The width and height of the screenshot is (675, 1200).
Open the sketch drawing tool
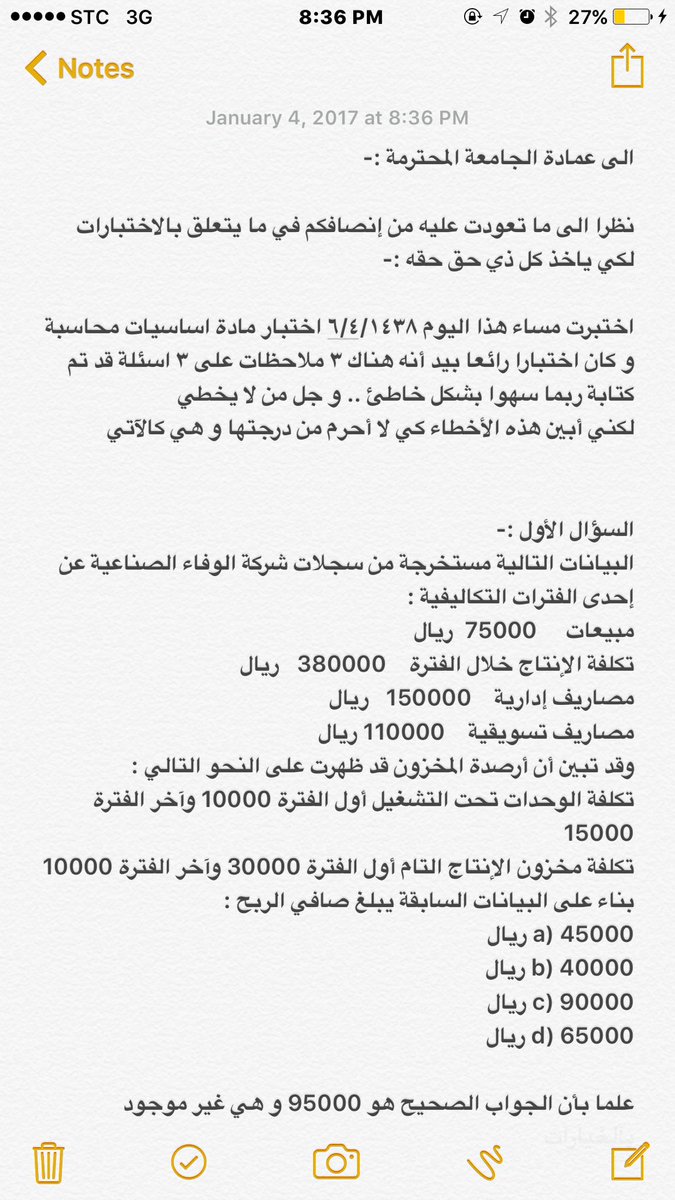tap(484, 1162)
